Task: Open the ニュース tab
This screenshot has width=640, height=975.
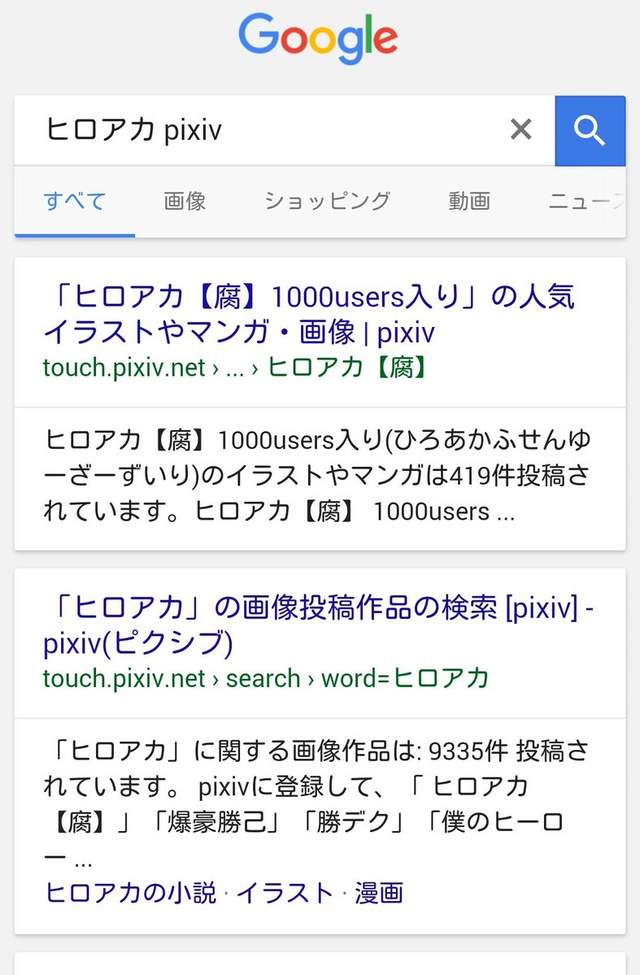Action: click(586, 201)
